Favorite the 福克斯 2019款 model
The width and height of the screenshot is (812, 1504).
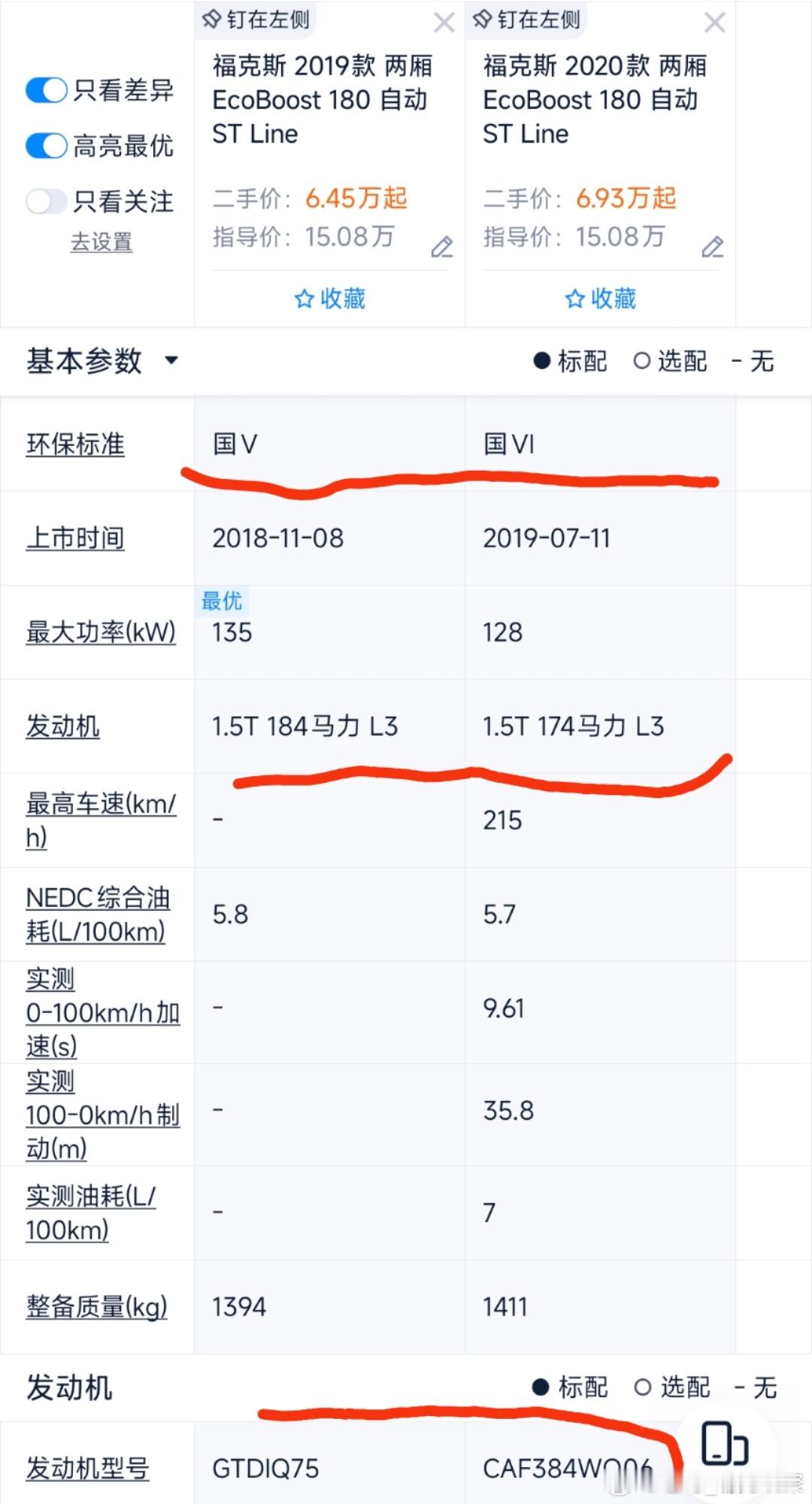pyautogui.click(x=329, y=299)
